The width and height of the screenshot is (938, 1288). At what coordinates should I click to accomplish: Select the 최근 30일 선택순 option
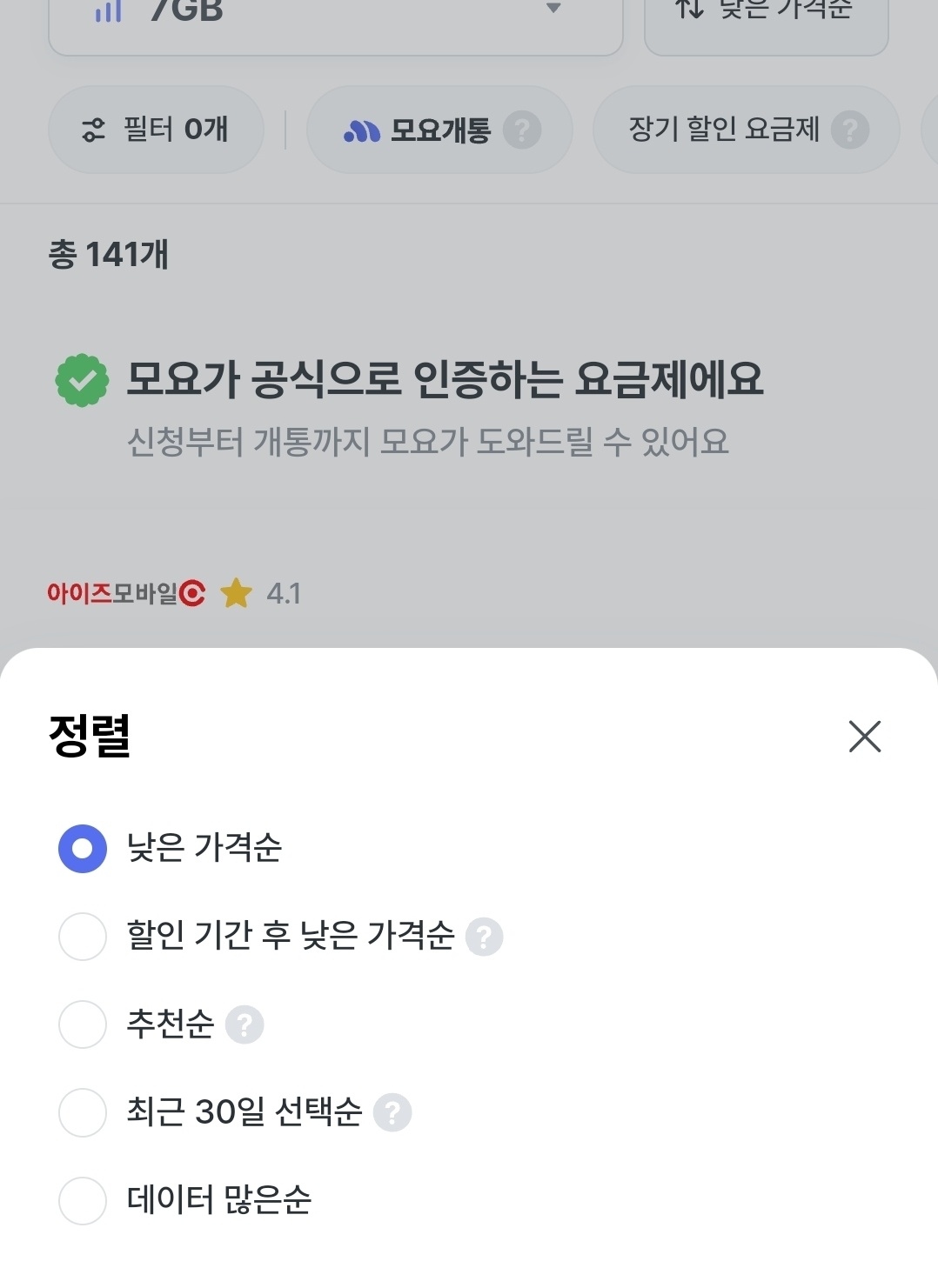pos(83,1112)
